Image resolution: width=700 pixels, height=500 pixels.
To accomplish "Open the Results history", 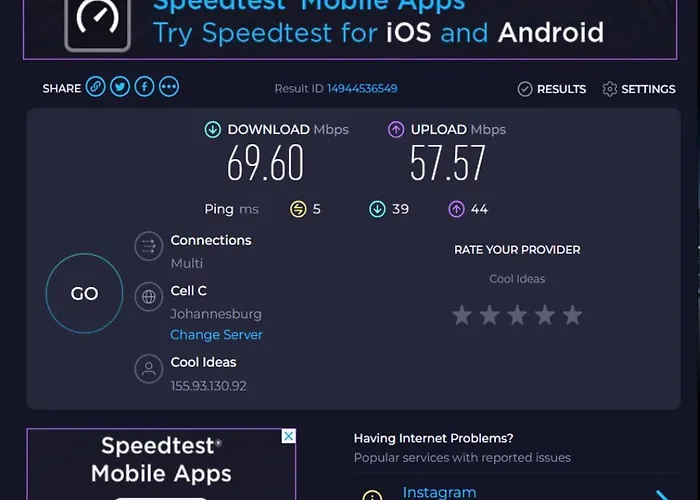I will tap(551, 89).
